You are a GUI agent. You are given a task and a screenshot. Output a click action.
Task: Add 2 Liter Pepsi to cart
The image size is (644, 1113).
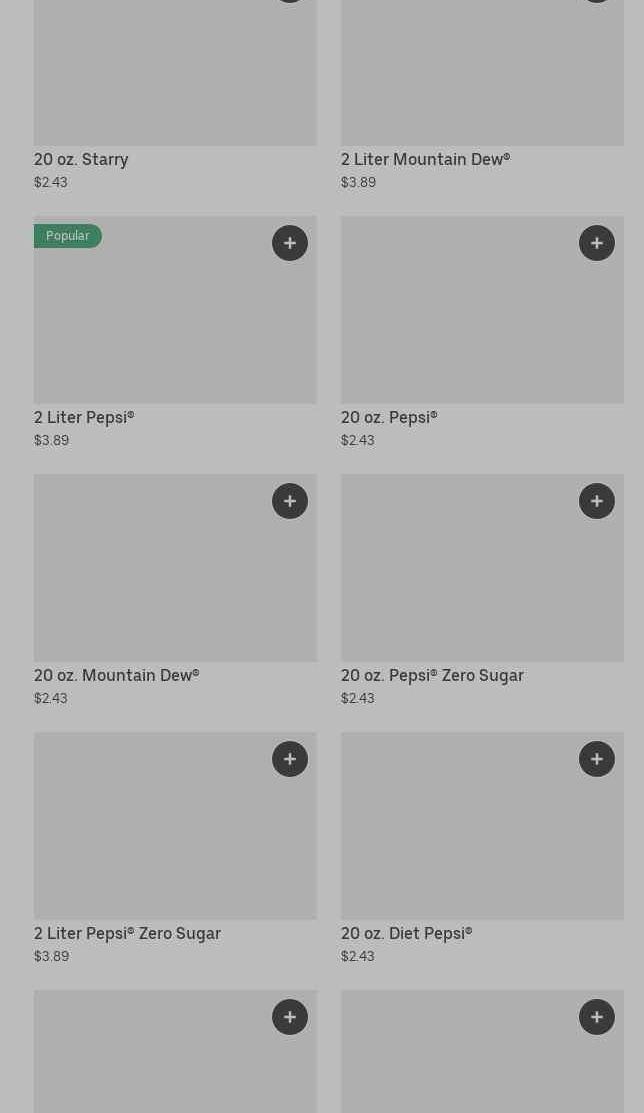290,243
